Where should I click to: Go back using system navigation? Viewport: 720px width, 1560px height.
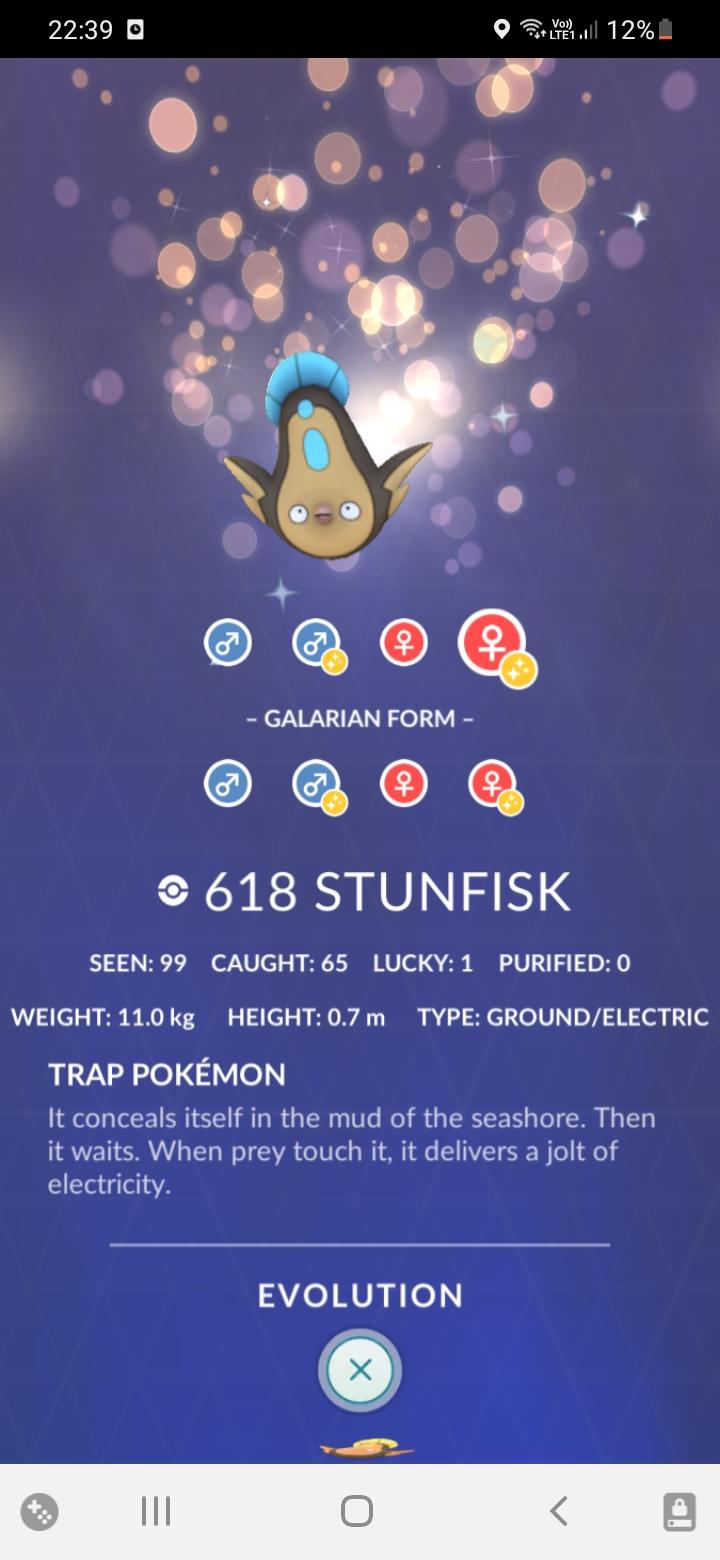pos(559,1510)
